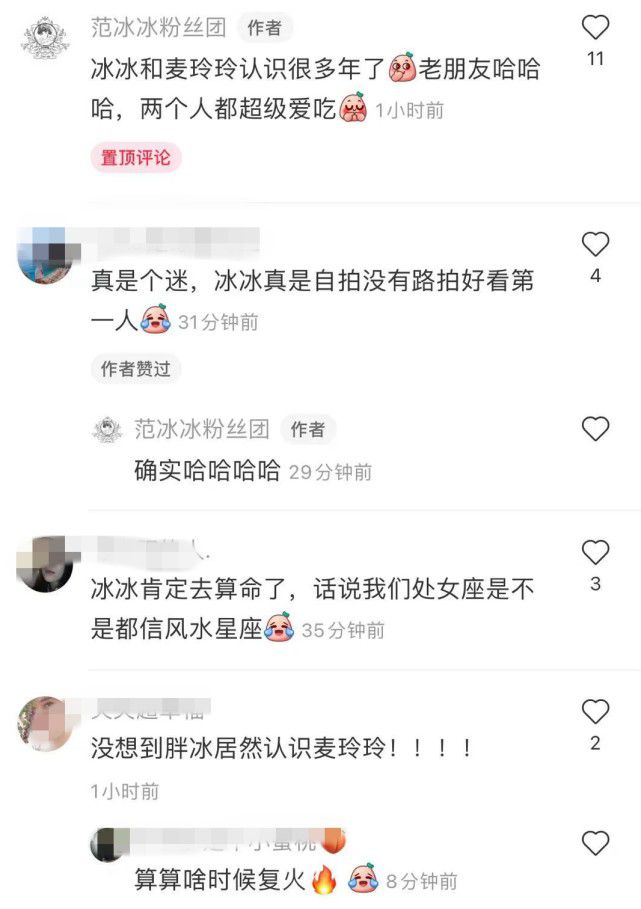Like the pinned comment about 麦玲玲
Image resolution: width=641 pixels, height=909 pixels.
(x=595, y=26)
